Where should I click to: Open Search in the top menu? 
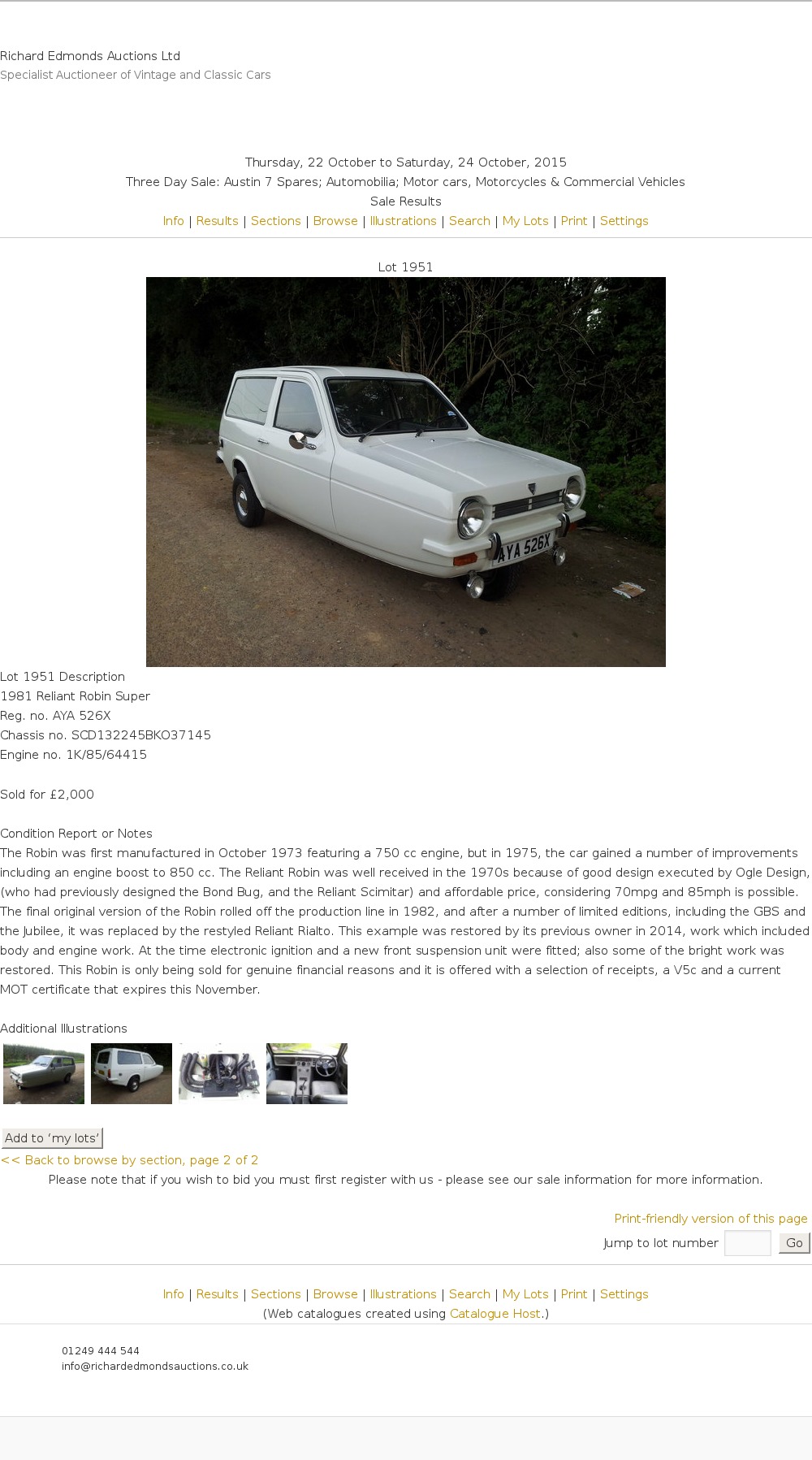(469, 221)
